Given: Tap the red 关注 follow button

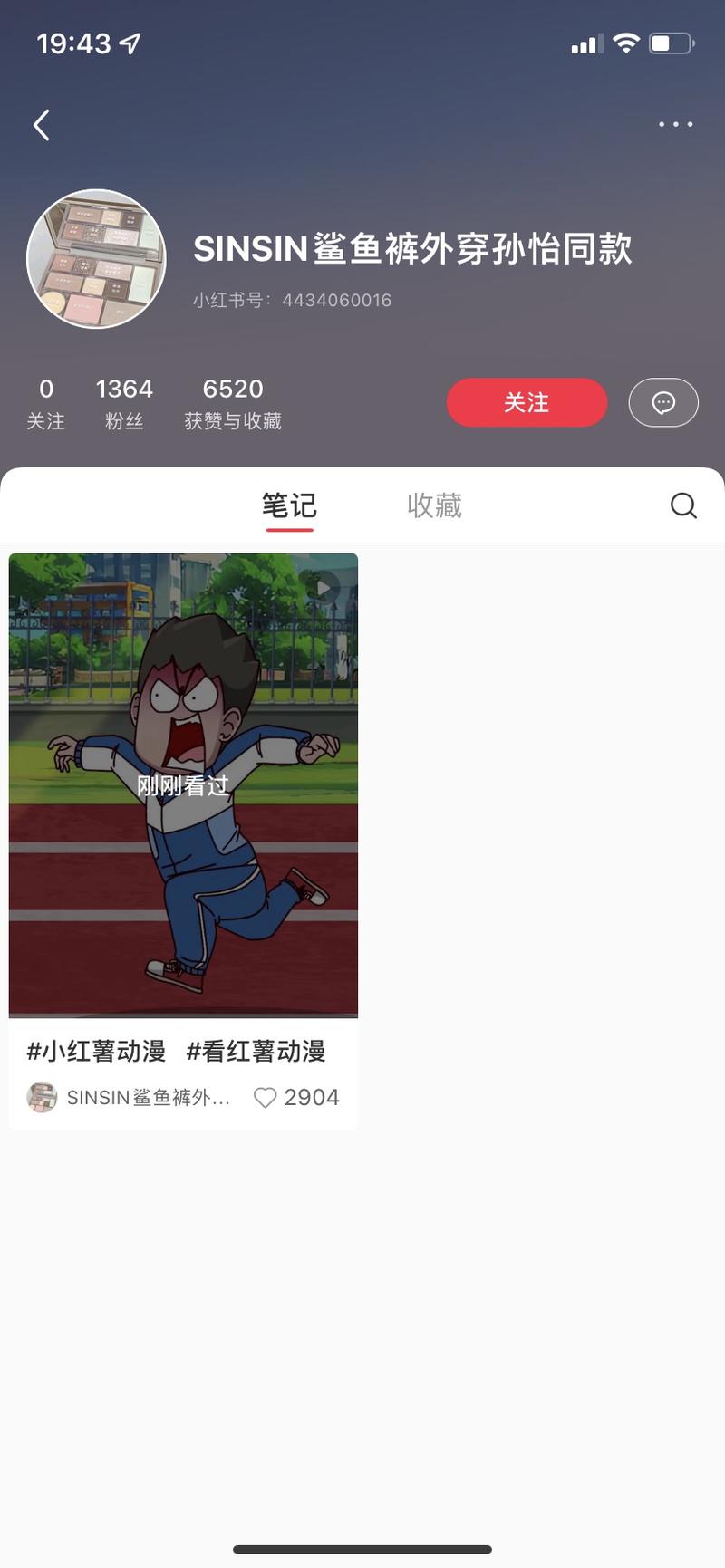Looking at the screenshot, I should tap(527, 402).
